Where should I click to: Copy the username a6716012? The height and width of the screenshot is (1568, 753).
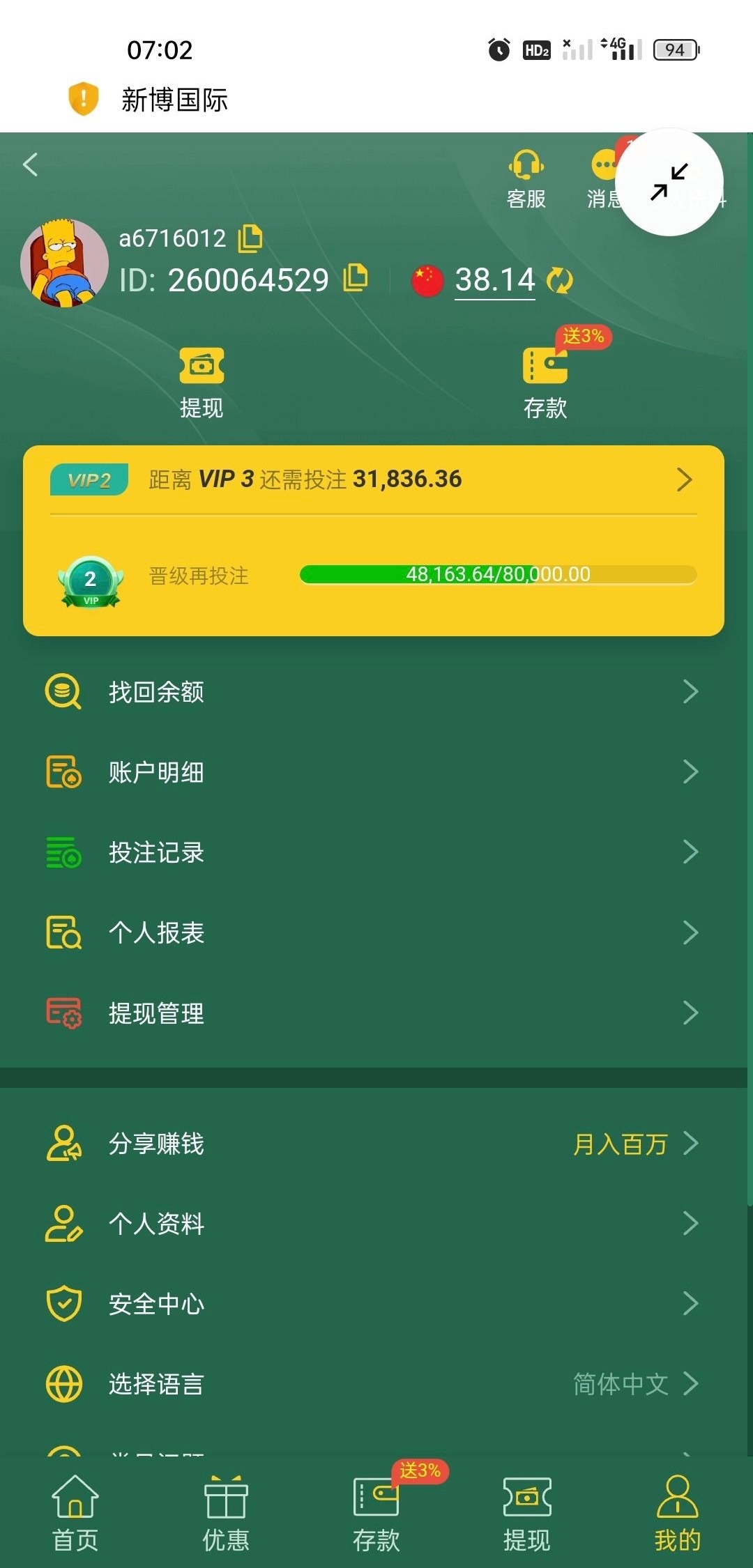pyautogui.click(x=250, y=238)
